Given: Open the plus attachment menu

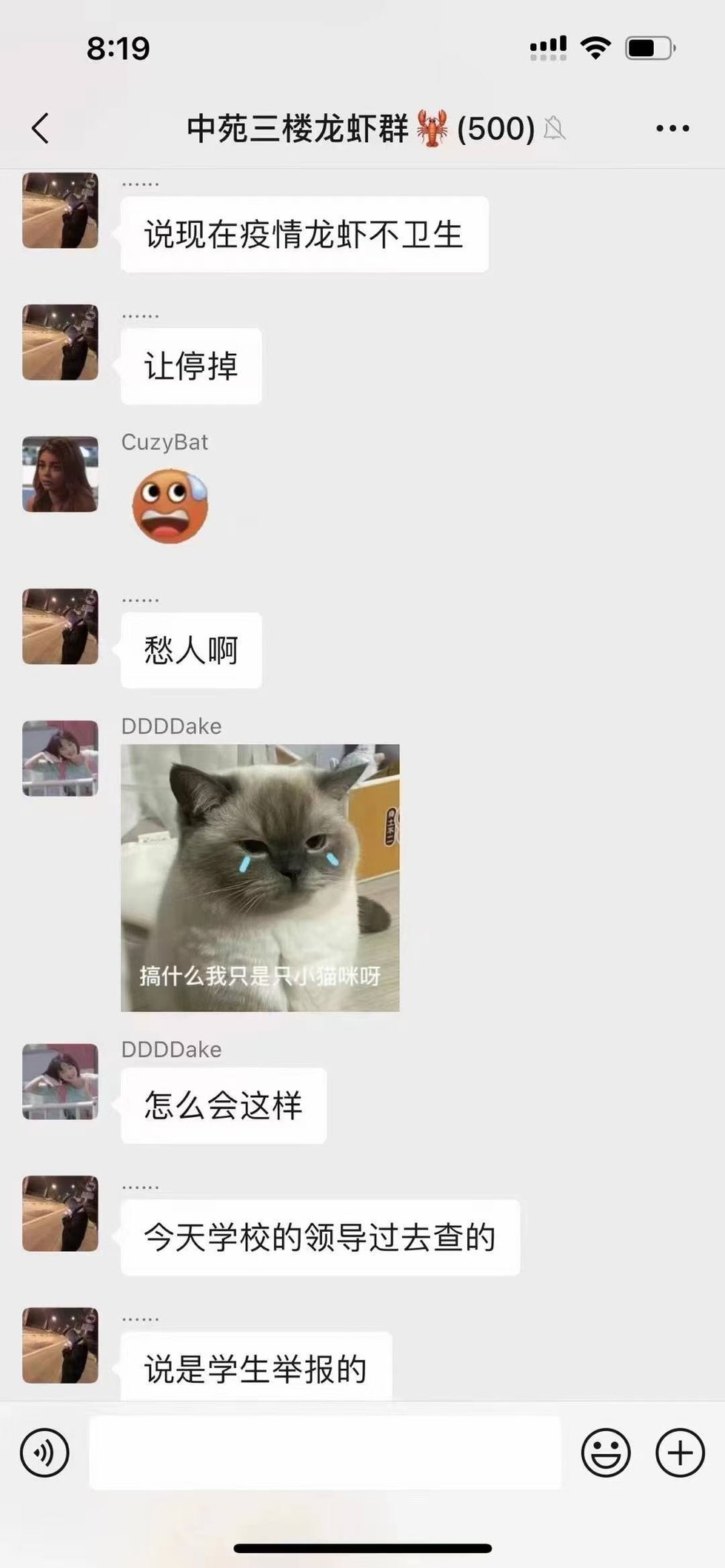Looking at the screenshot, I should [x=680, y=1453].
